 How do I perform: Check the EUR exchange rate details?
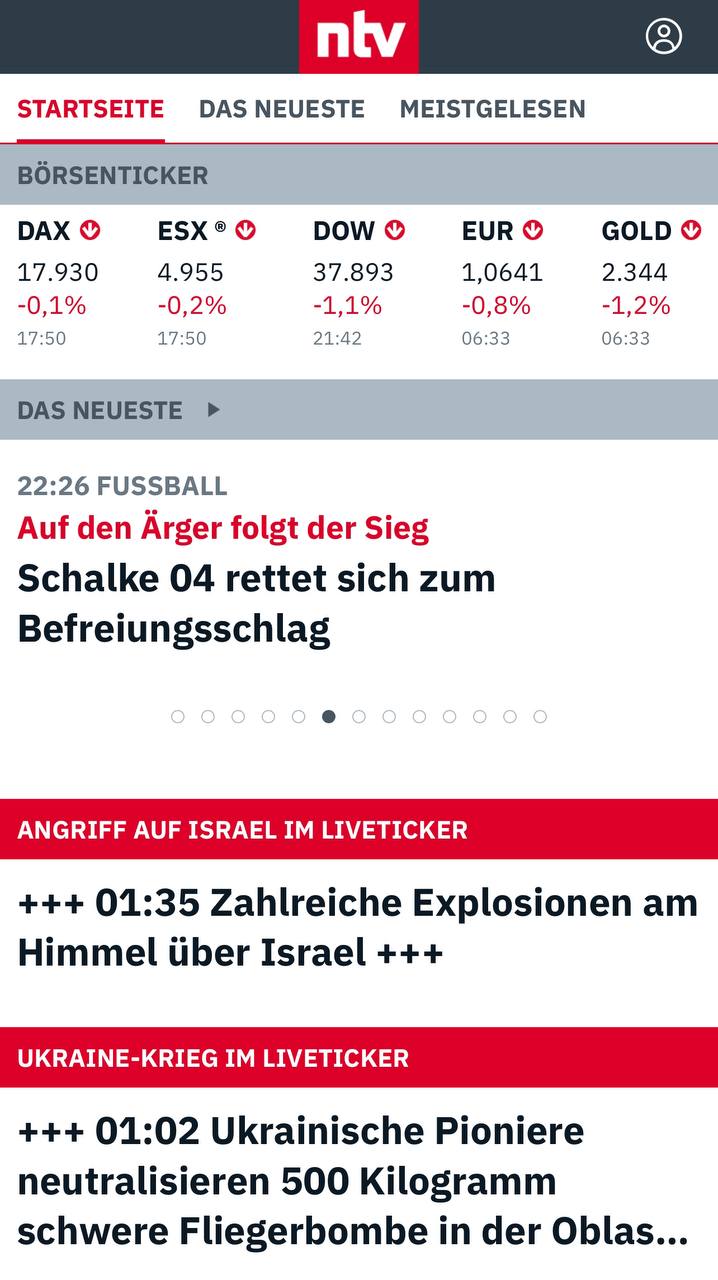[x=502, y=283]
